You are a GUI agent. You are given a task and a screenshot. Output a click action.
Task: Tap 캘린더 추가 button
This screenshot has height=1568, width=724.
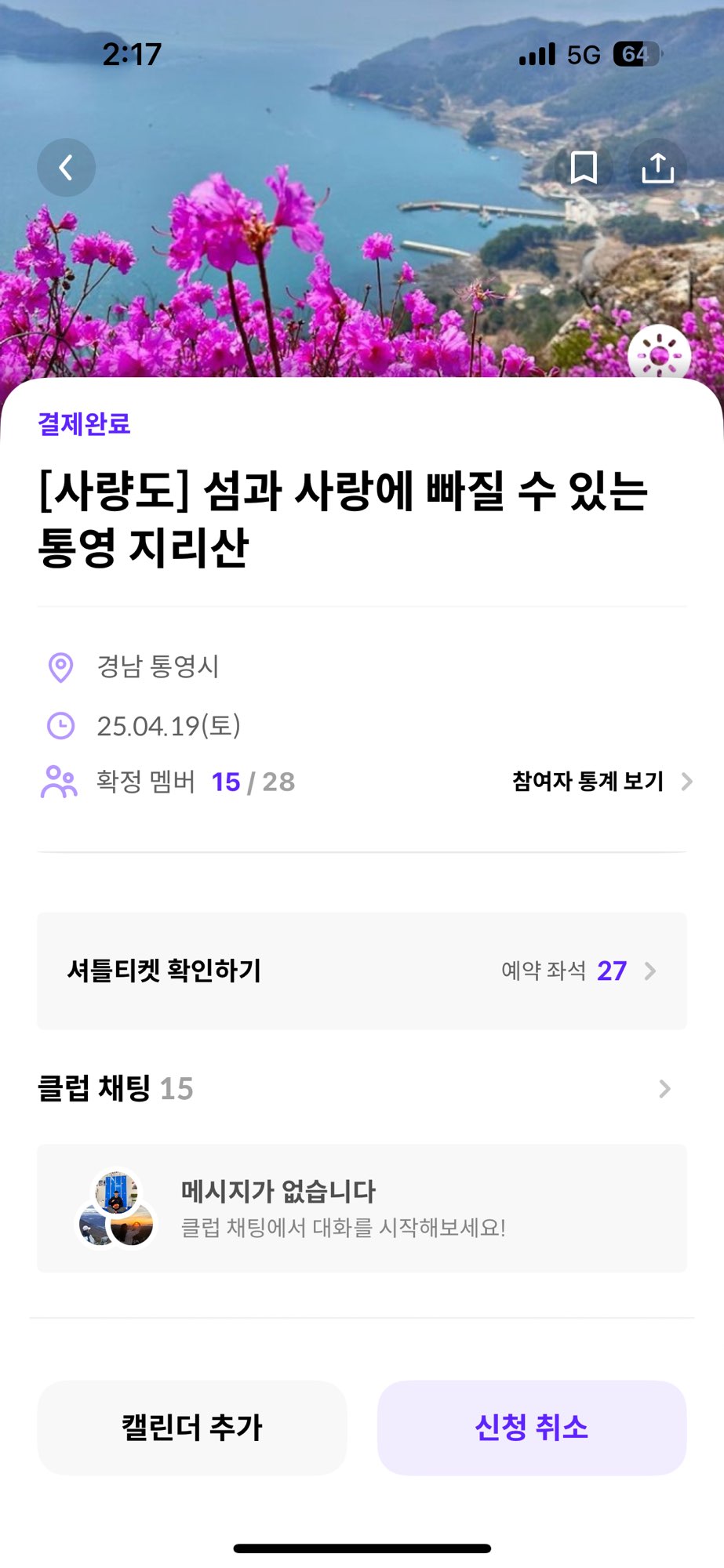191,1428
